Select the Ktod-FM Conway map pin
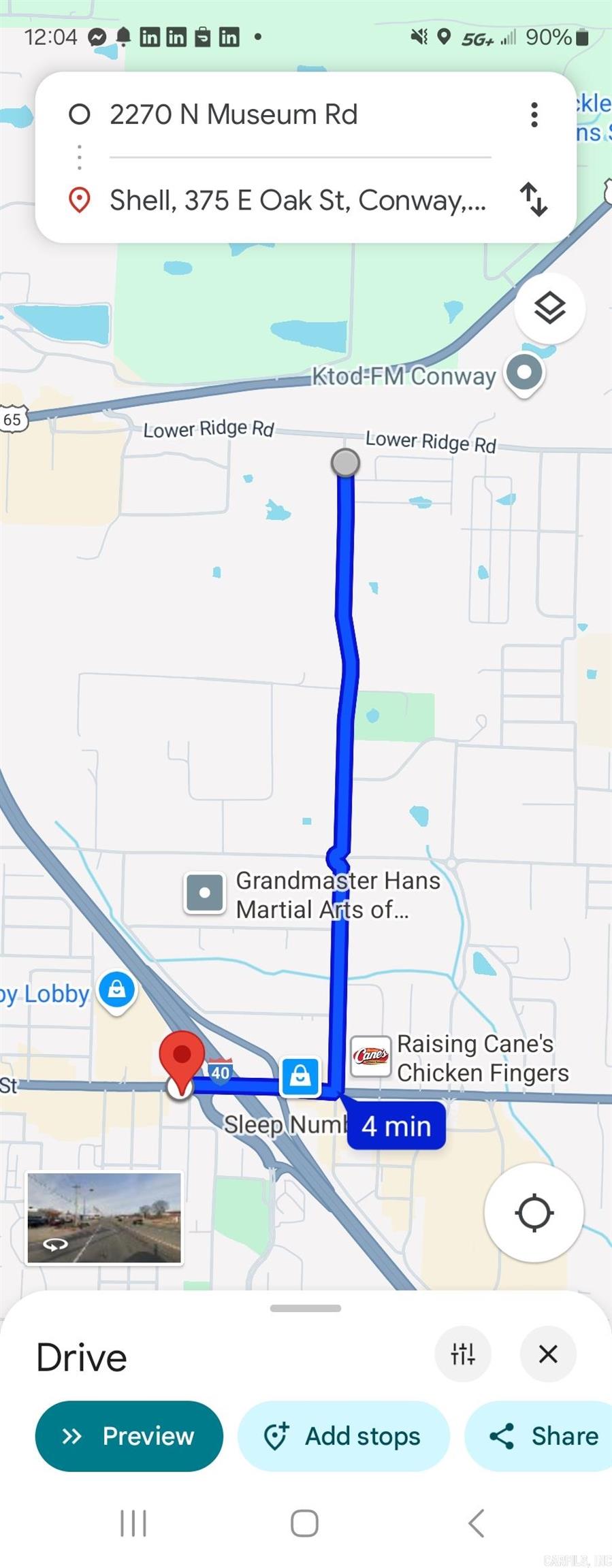Screen dimensions: 612x1568 point(524,373)
